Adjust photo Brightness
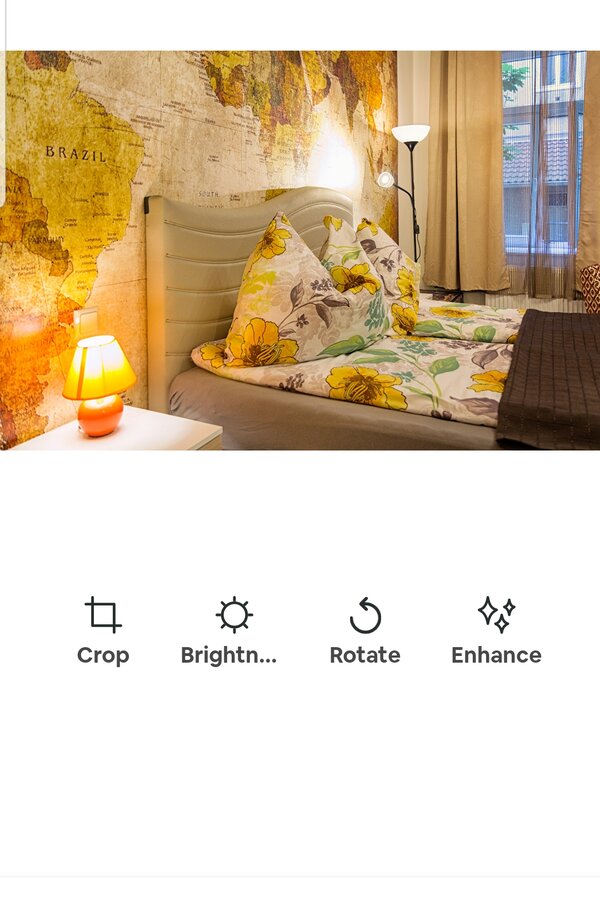The width and height of the screenshot is (600, 900). (233, 631)
